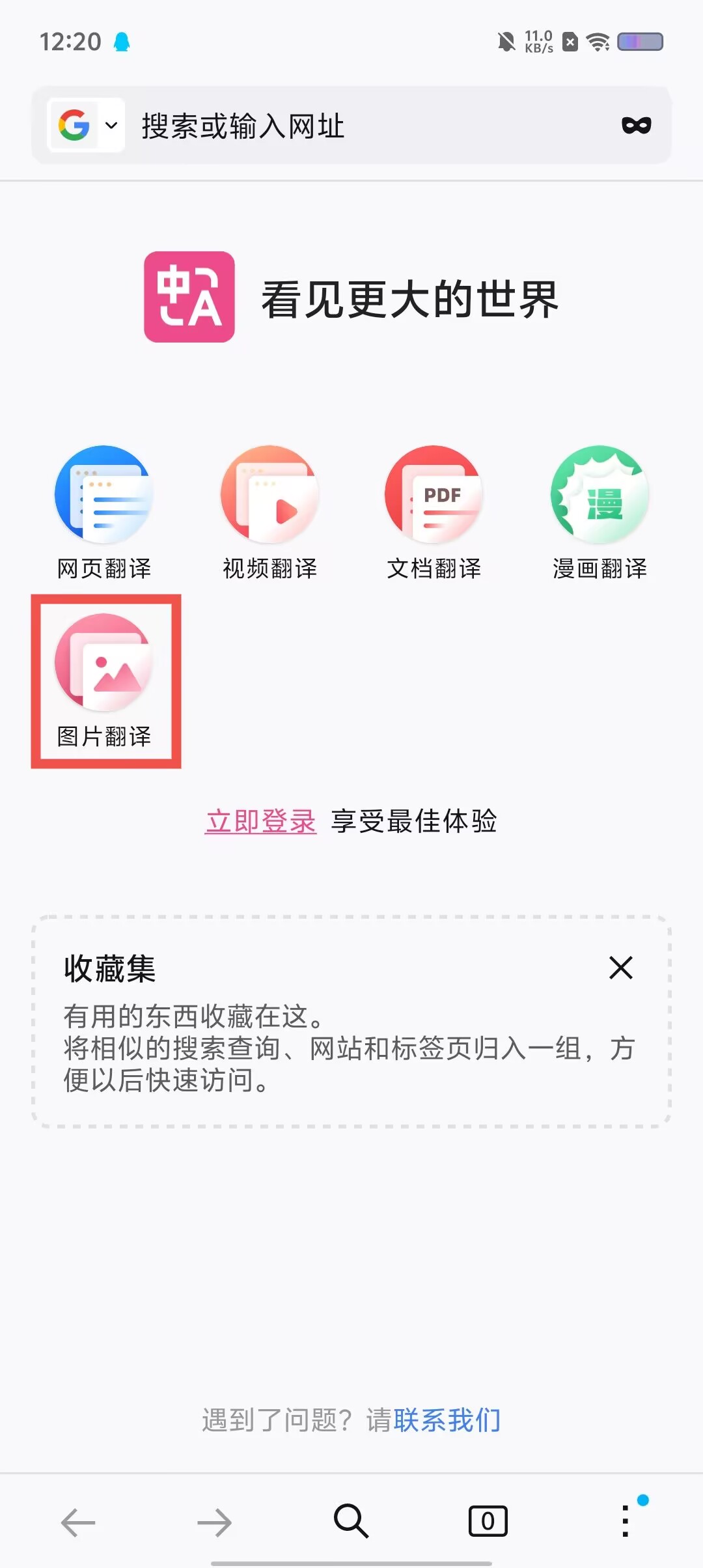703x1568 pixels.
Task: Open 网页翻译 webpage translation
Action: click(104, 512)
